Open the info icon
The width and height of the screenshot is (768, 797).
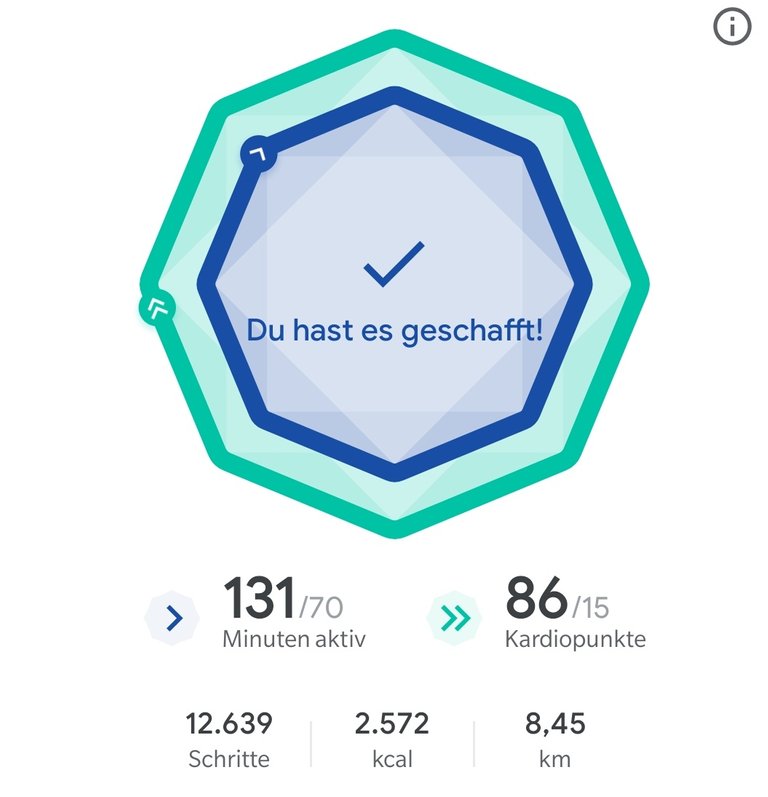point(732,28)
